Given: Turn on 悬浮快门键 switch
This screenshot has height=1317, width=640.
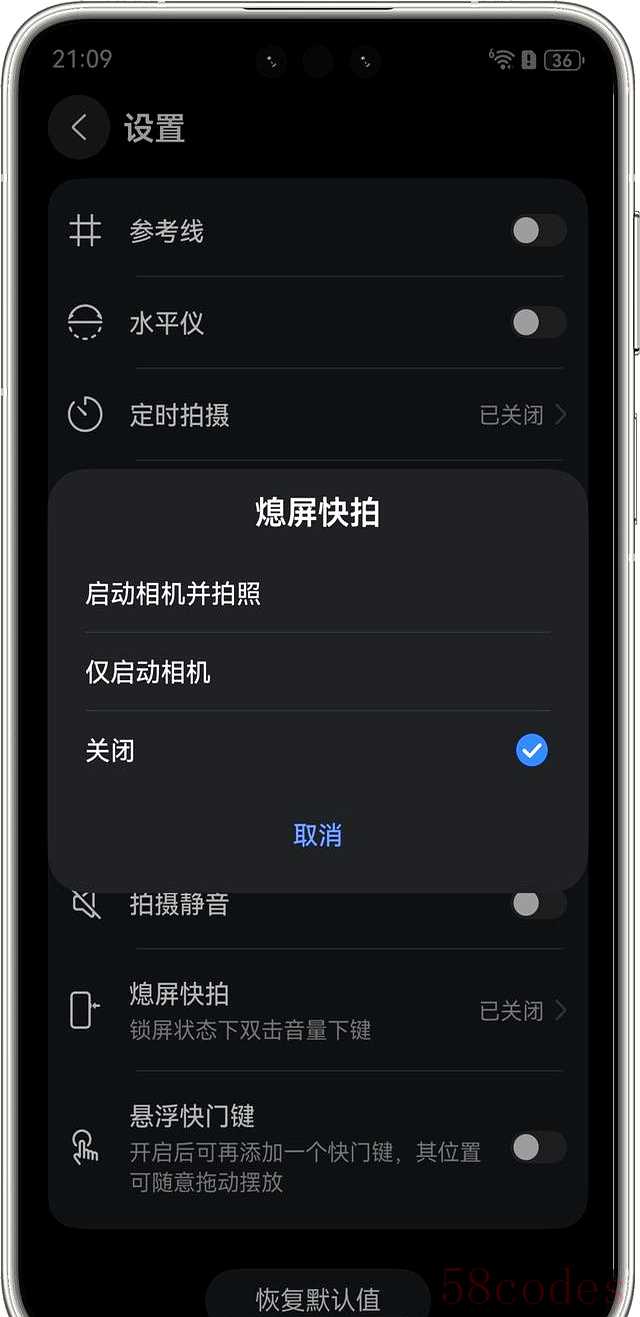Looking at the screenshot, I should pos(538,1147).
